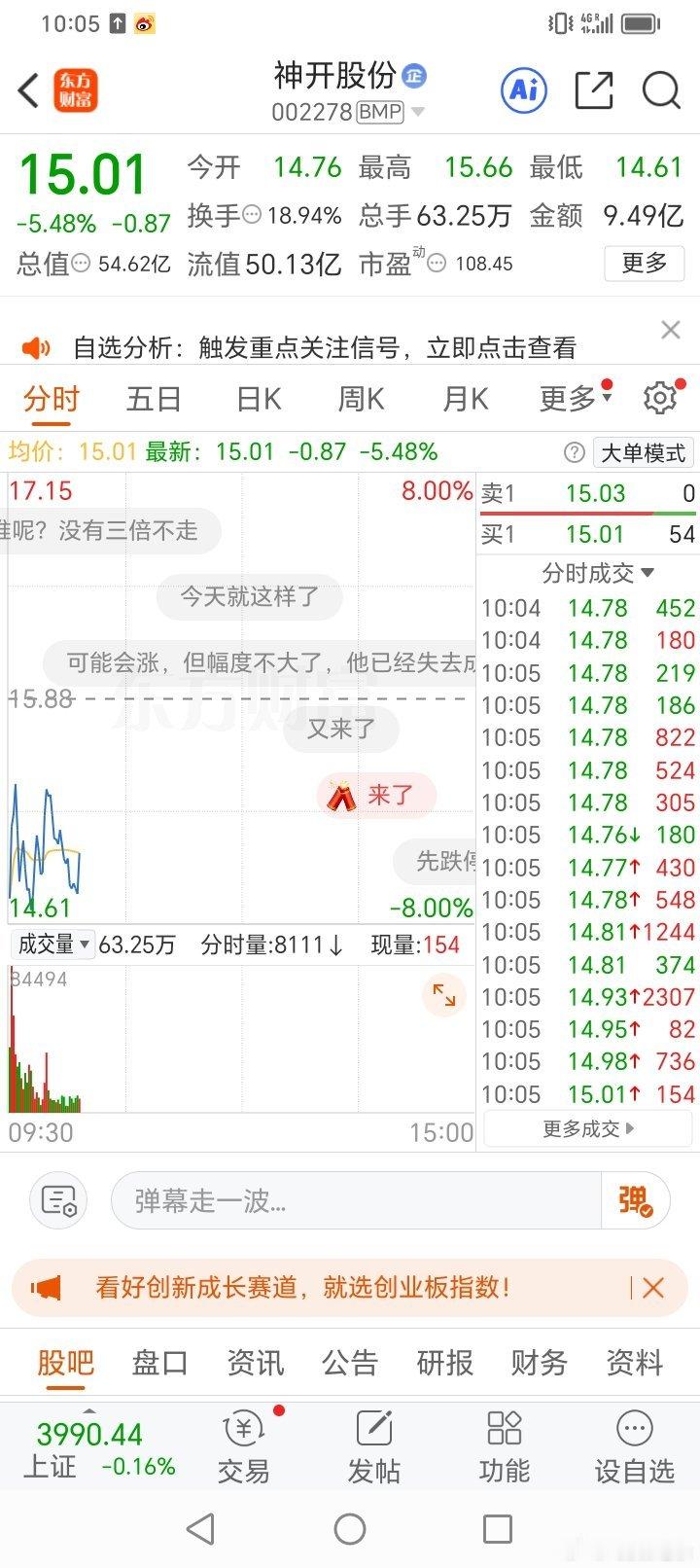Tap 更多成交 to view more trades
Image resolution: width=700 pixels, height=1568 pixels.
[587, 1128]
